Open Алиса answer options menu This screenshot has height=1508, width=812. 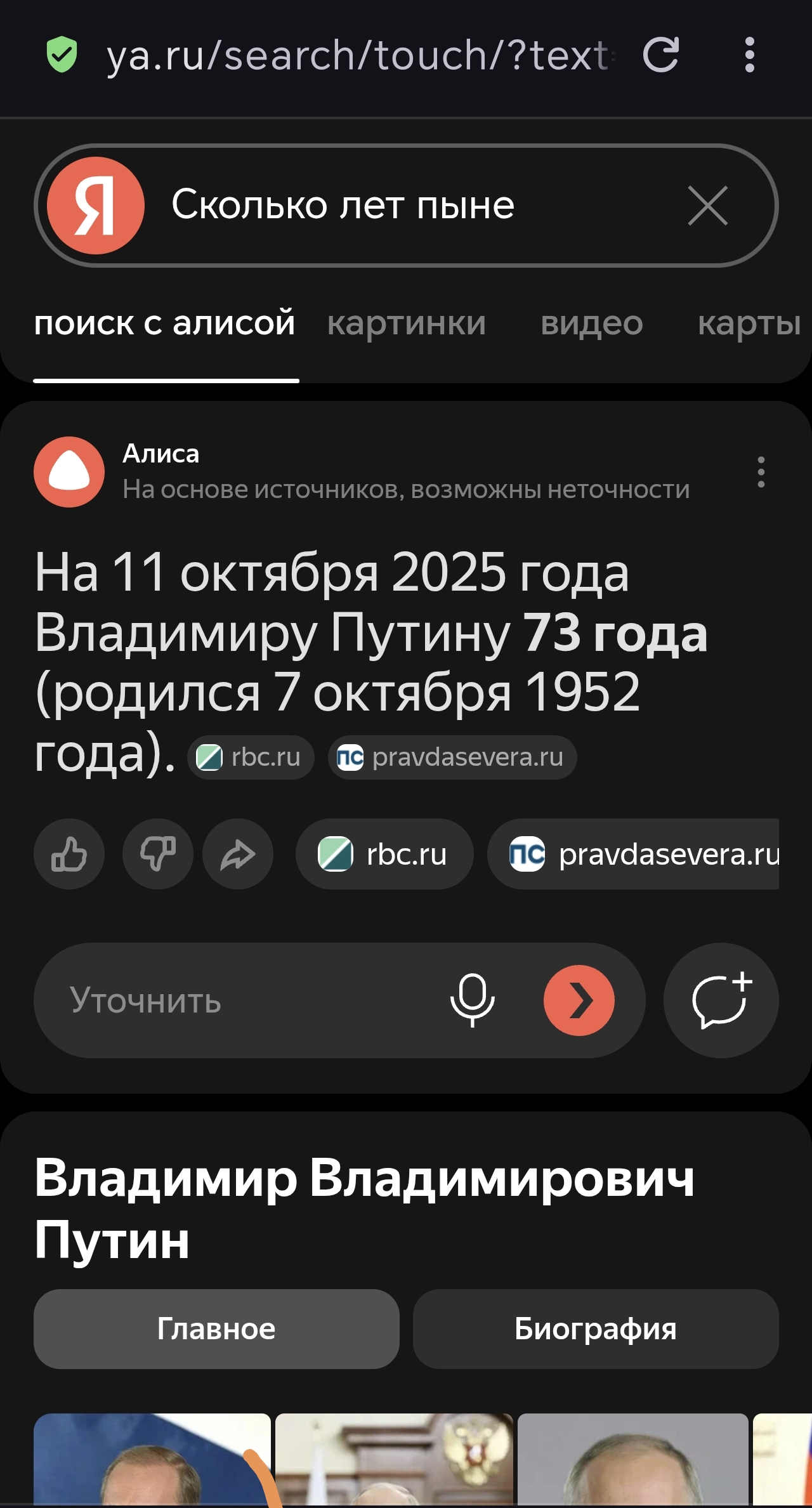761,472
